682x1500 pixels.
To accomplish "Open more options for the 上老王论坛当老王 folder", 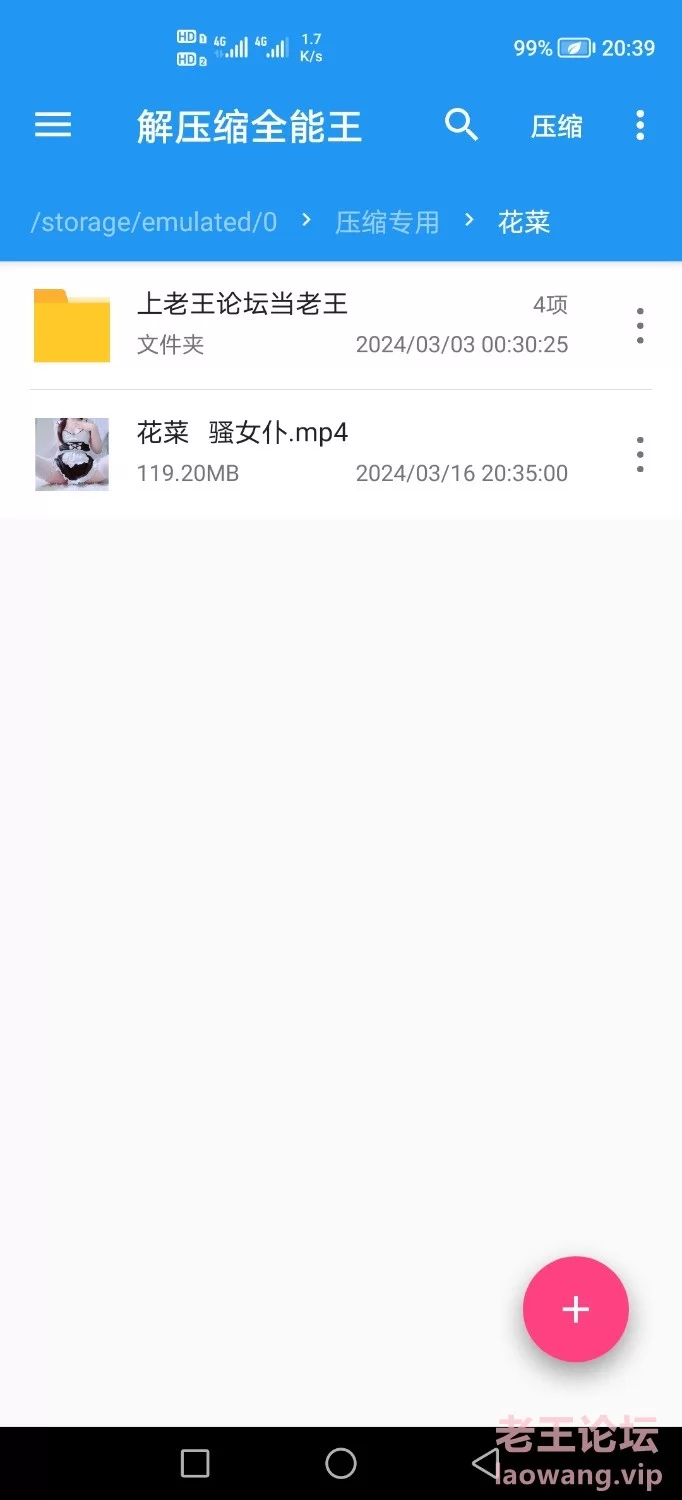I will pyautogui.click(x=640, y=326).
